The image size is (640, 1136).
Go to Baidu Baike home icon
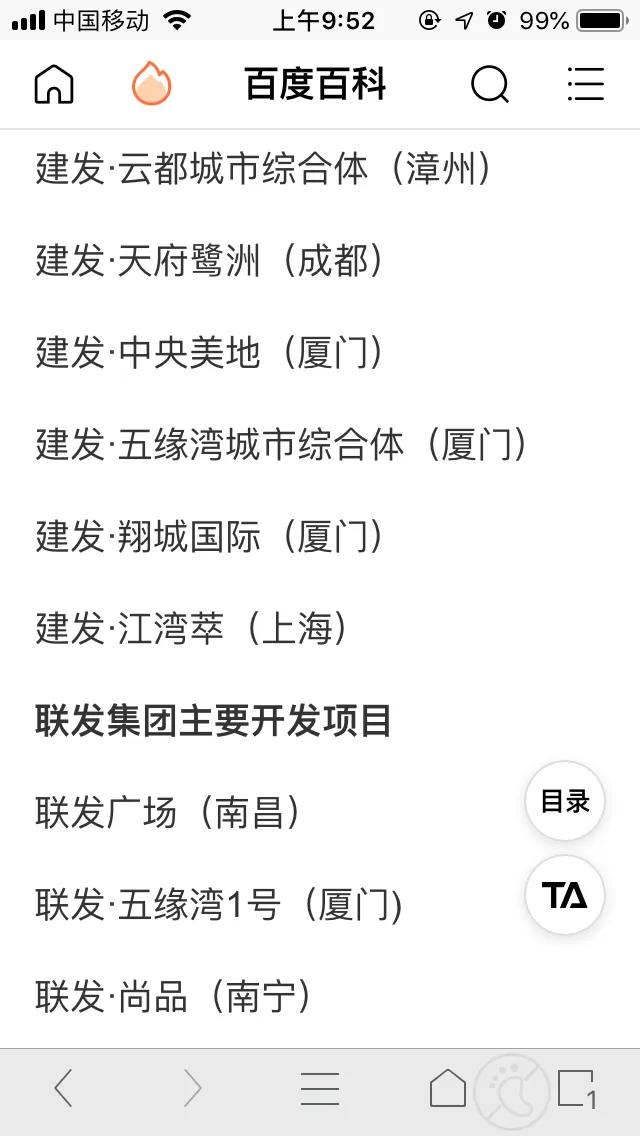pyautogui.click(x=54, y=84)
